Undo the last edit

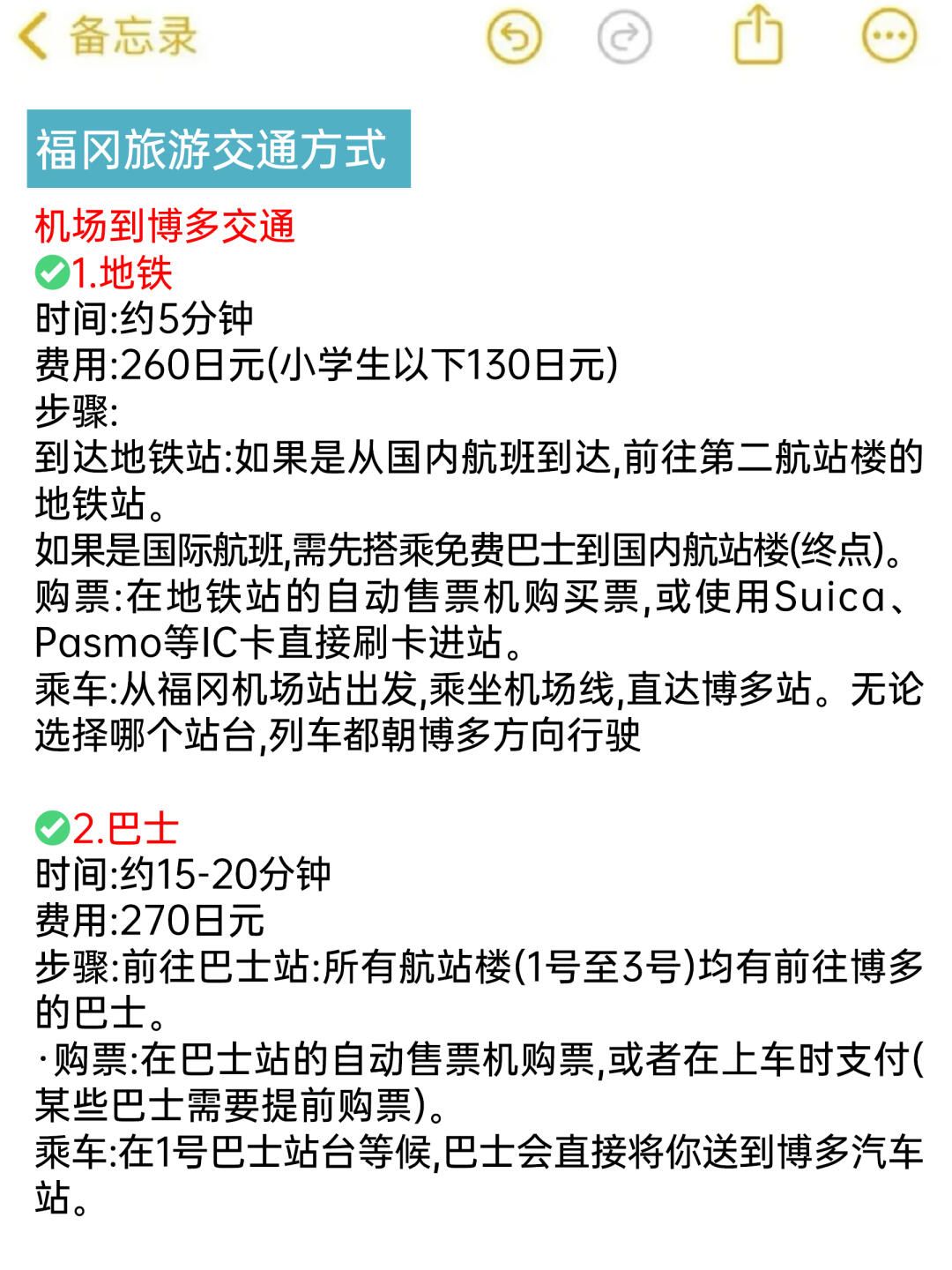point(514,37)
